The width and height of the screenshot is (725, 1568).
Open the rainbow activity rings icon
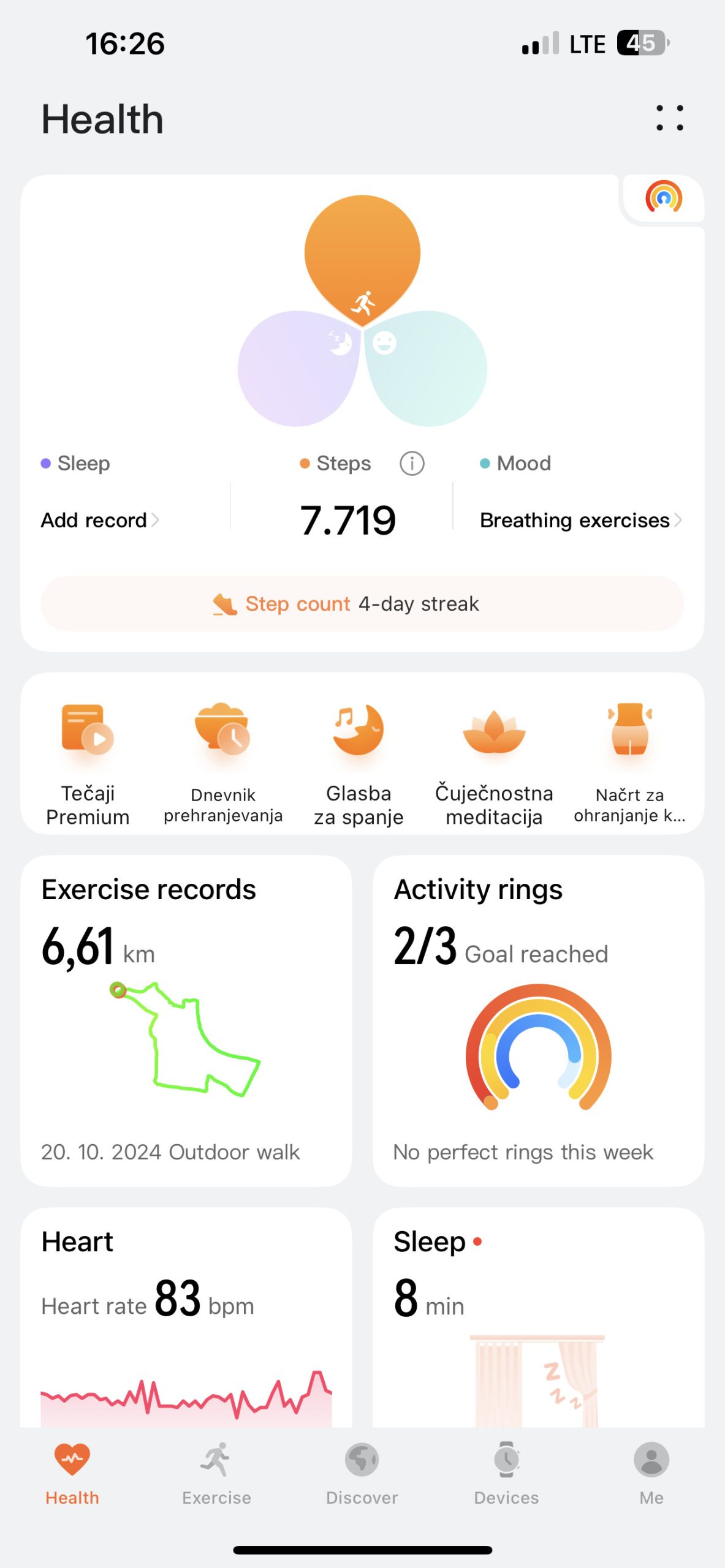(x=663, y=197)
